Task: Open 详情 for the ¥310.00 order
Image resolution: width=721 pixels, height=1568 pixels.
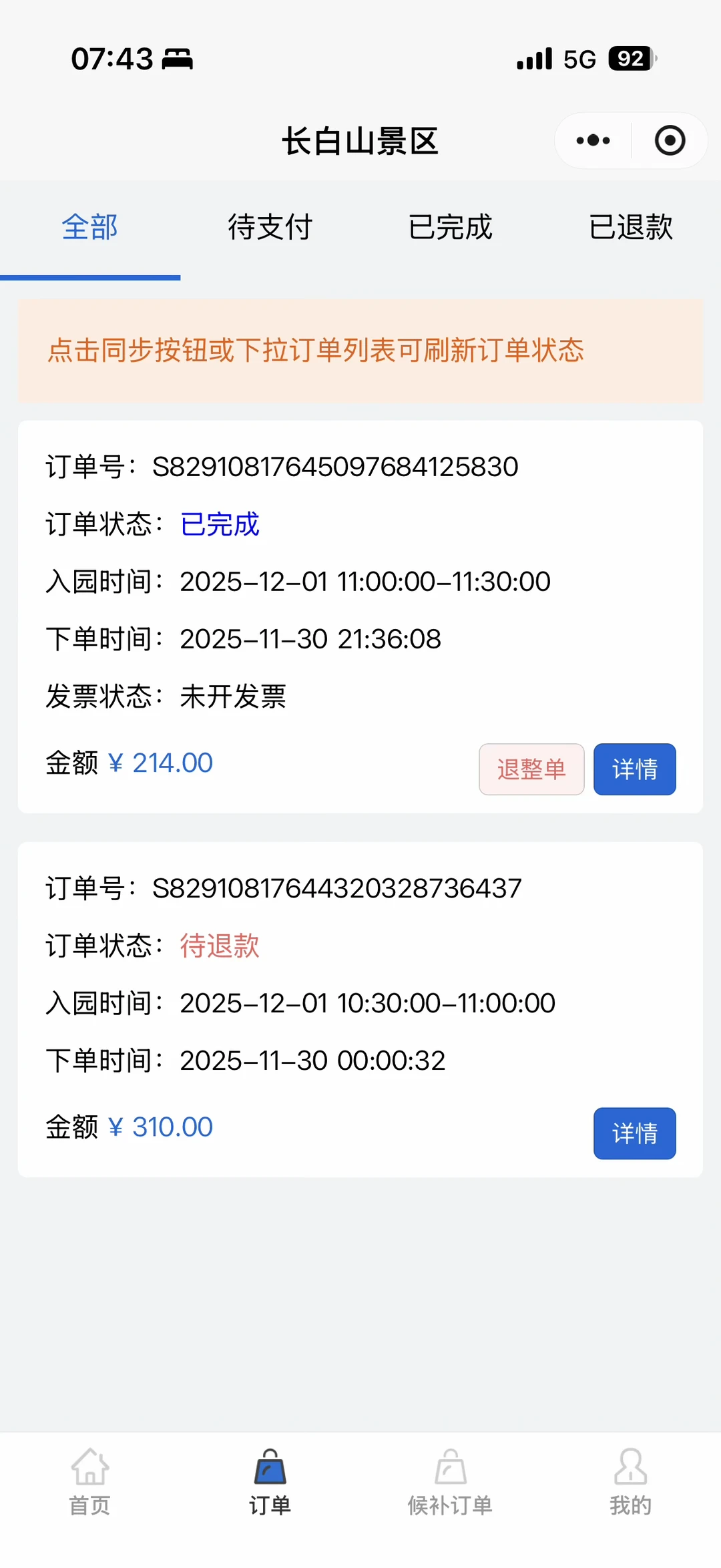Action: (634, 1133)
